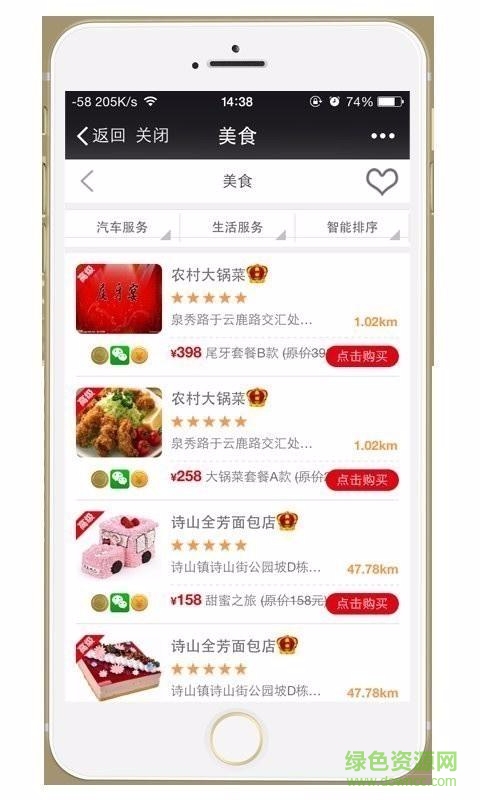Open the fried chicken listing image
The width and height of the screenshot is (480, 800).
coord(119,422)
